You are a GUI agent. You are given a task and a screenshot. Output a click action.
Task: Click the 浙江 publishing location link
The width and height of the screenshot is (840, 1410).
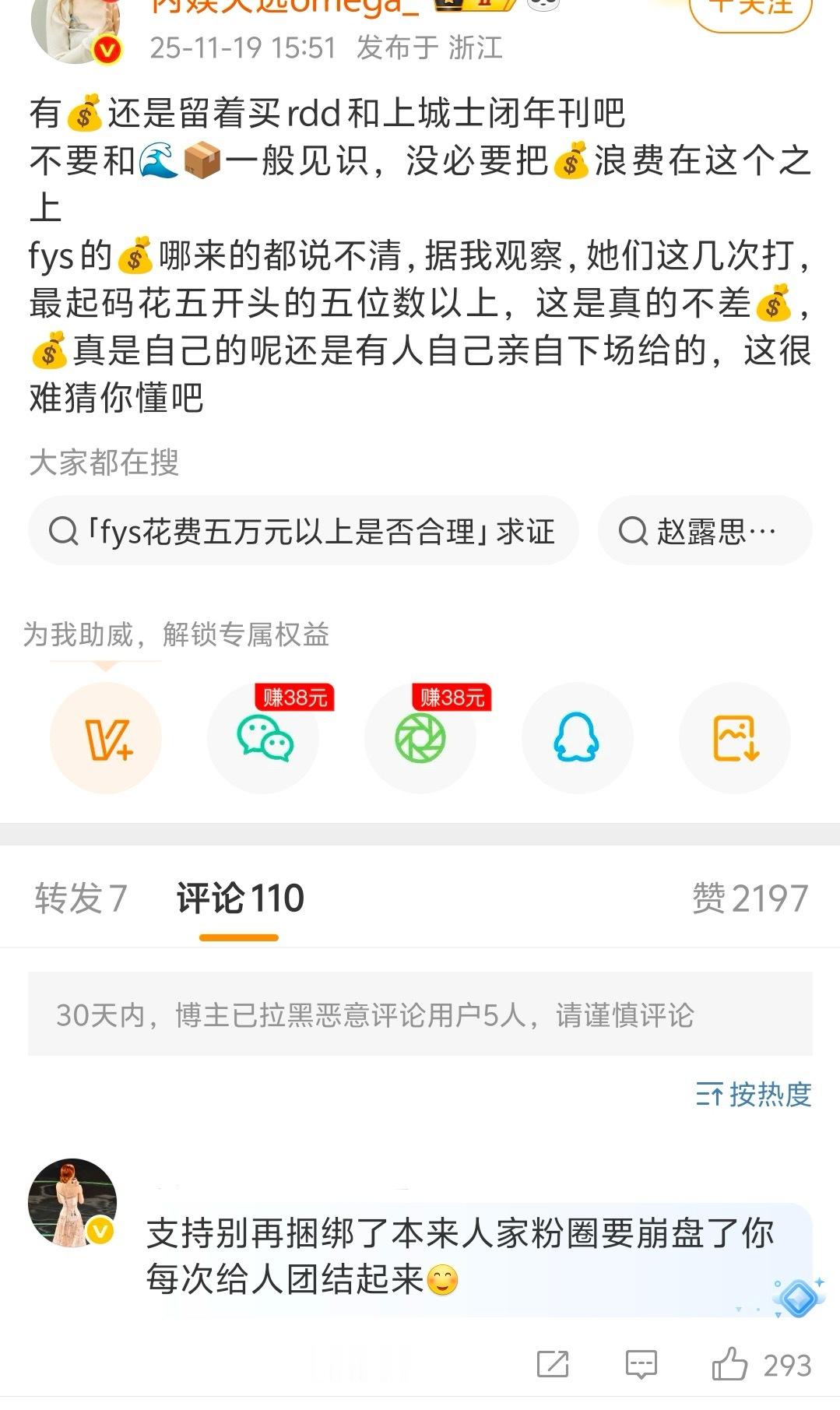(478, 49)
